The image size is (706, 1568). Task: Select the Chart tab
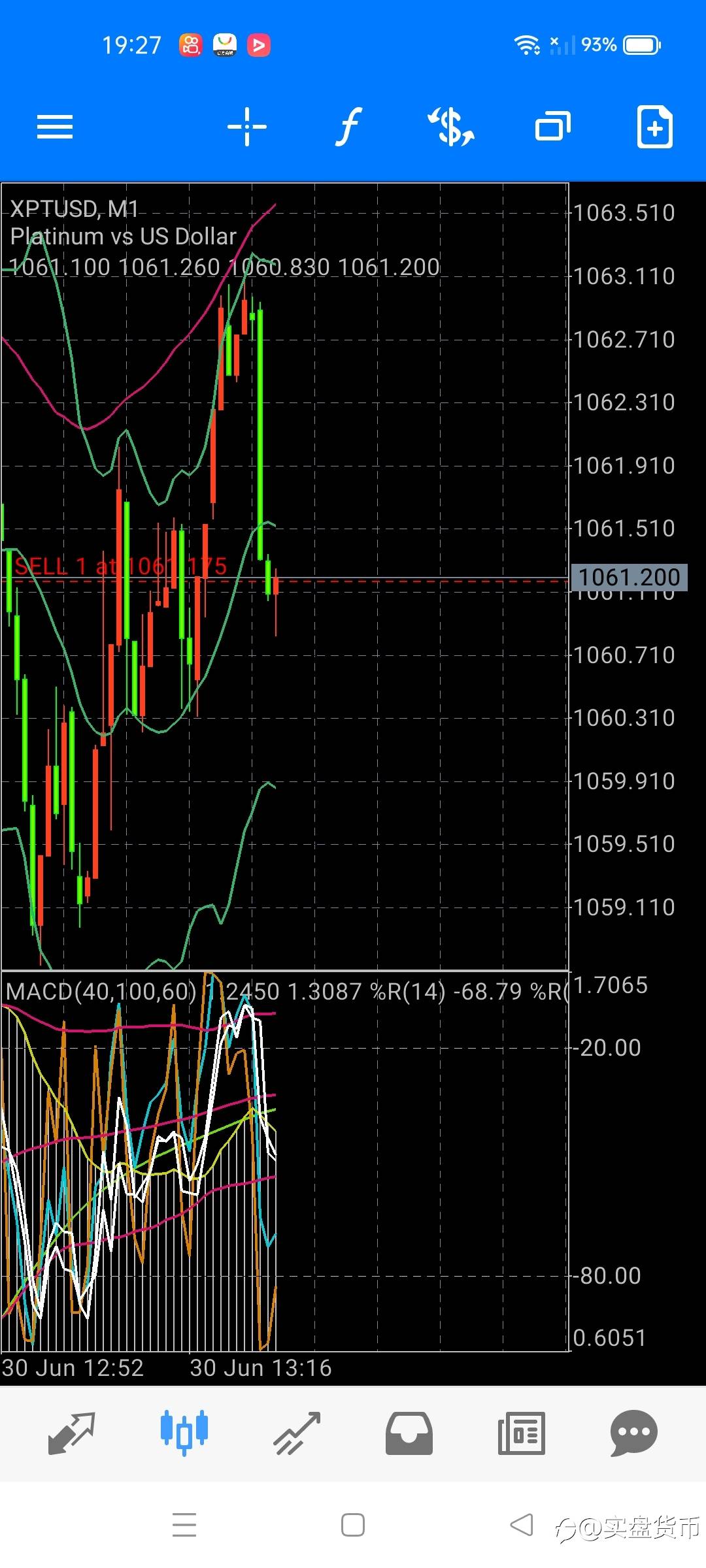click(184, 1433)
